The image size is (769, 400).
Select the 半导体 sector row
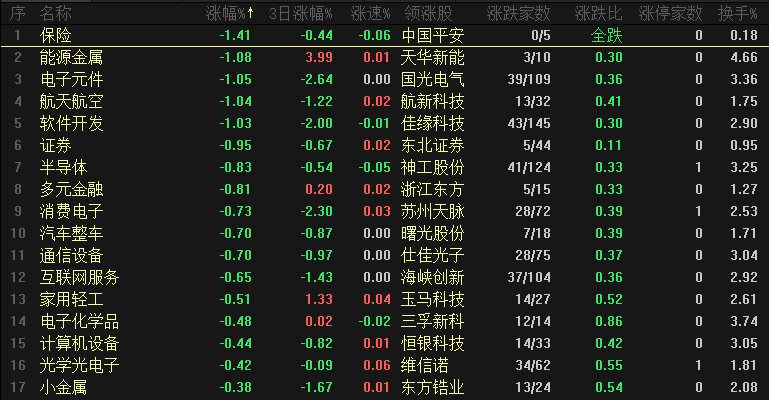[x=63, y=167]
